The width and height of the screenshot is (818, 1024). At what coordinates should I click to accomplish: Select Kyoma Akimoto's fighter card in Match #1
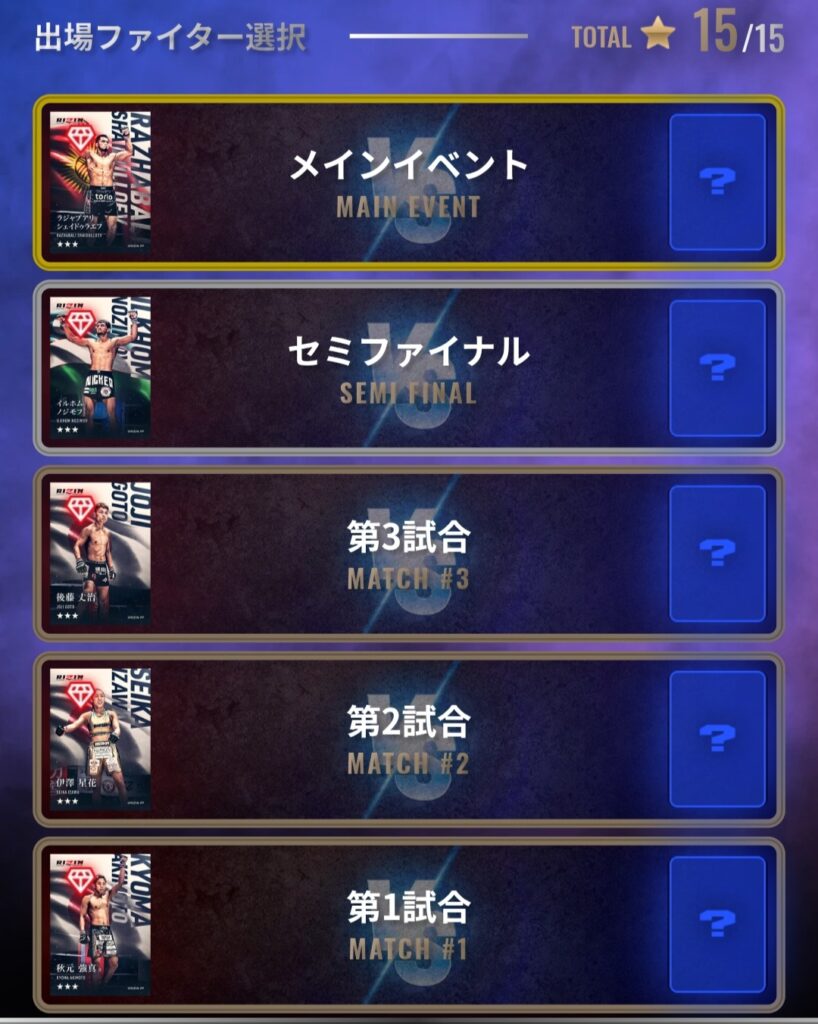click(x=100, y=925)
